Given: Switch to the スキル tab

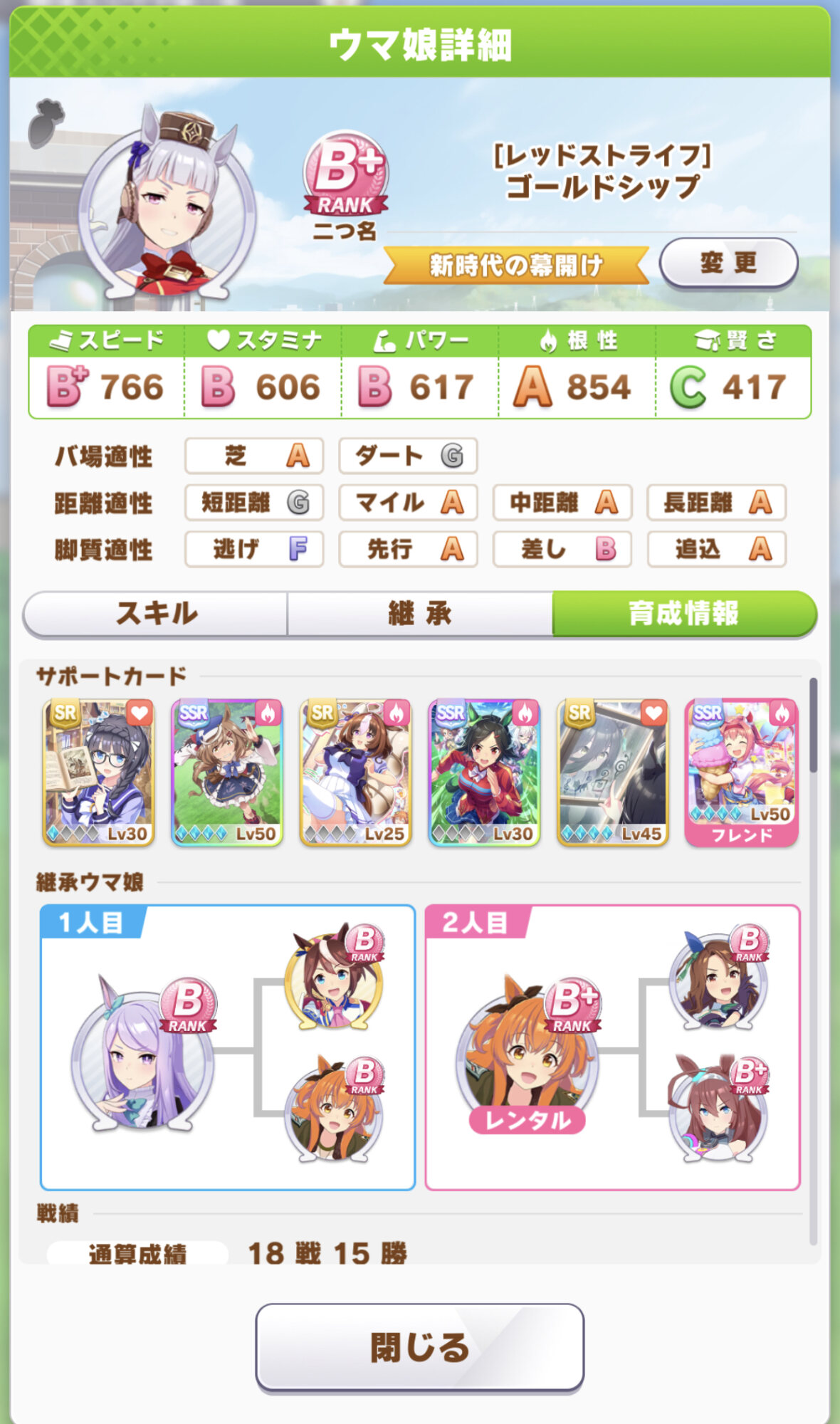Looking at the screenshot, I should pyautogui.click(x=156, y=613).
